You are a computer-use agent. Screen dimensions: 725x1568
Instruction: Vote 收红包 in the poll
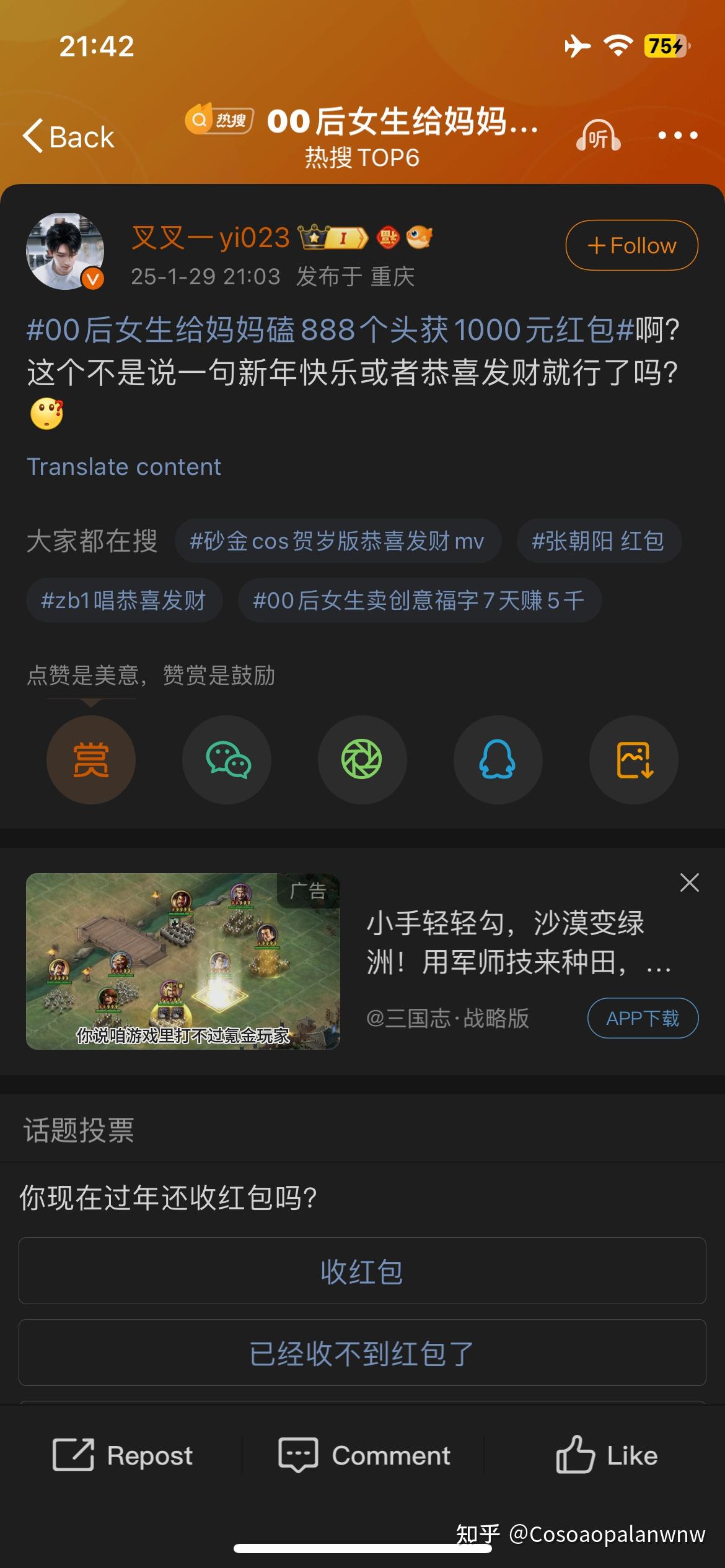click(x=362, y=1271)
